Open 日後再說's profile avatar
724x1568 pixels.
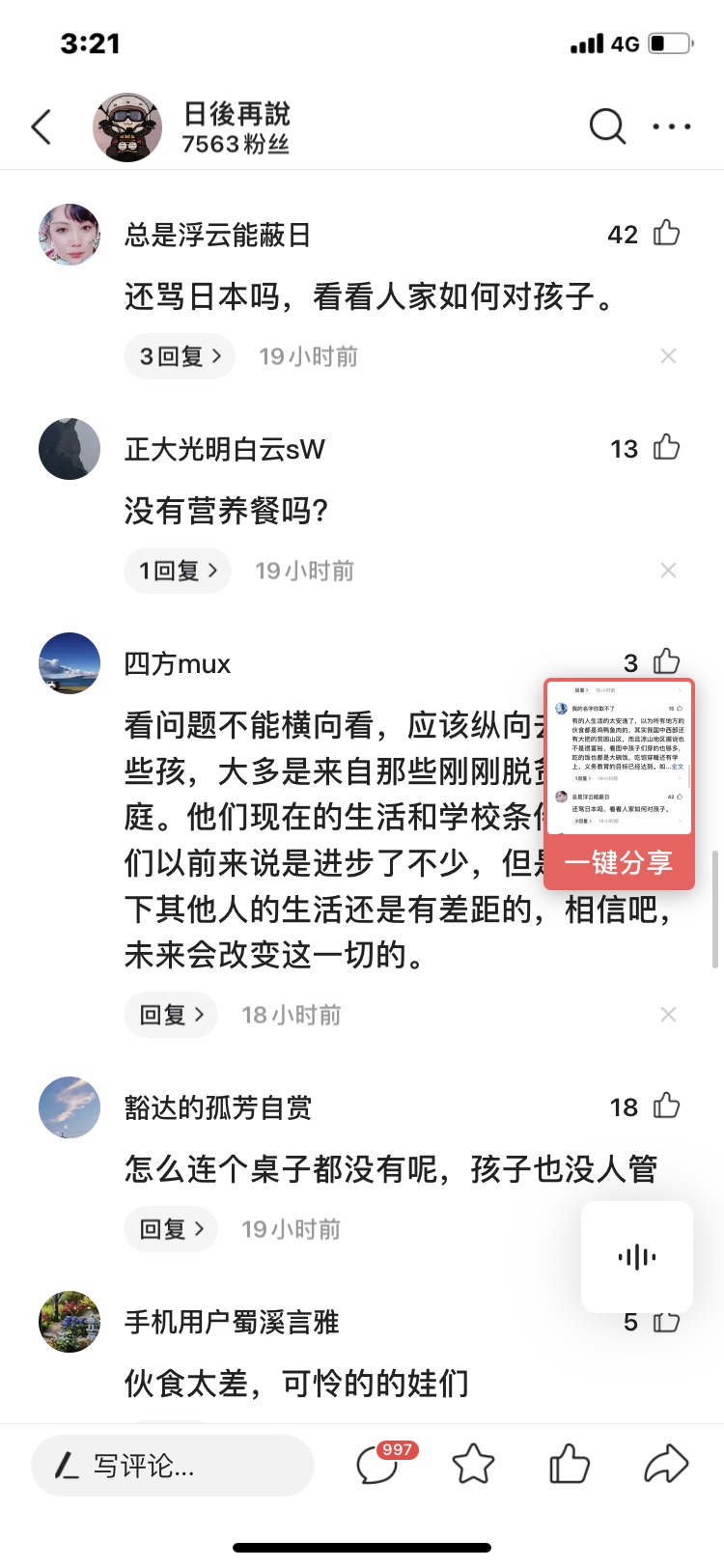[127, 127]
